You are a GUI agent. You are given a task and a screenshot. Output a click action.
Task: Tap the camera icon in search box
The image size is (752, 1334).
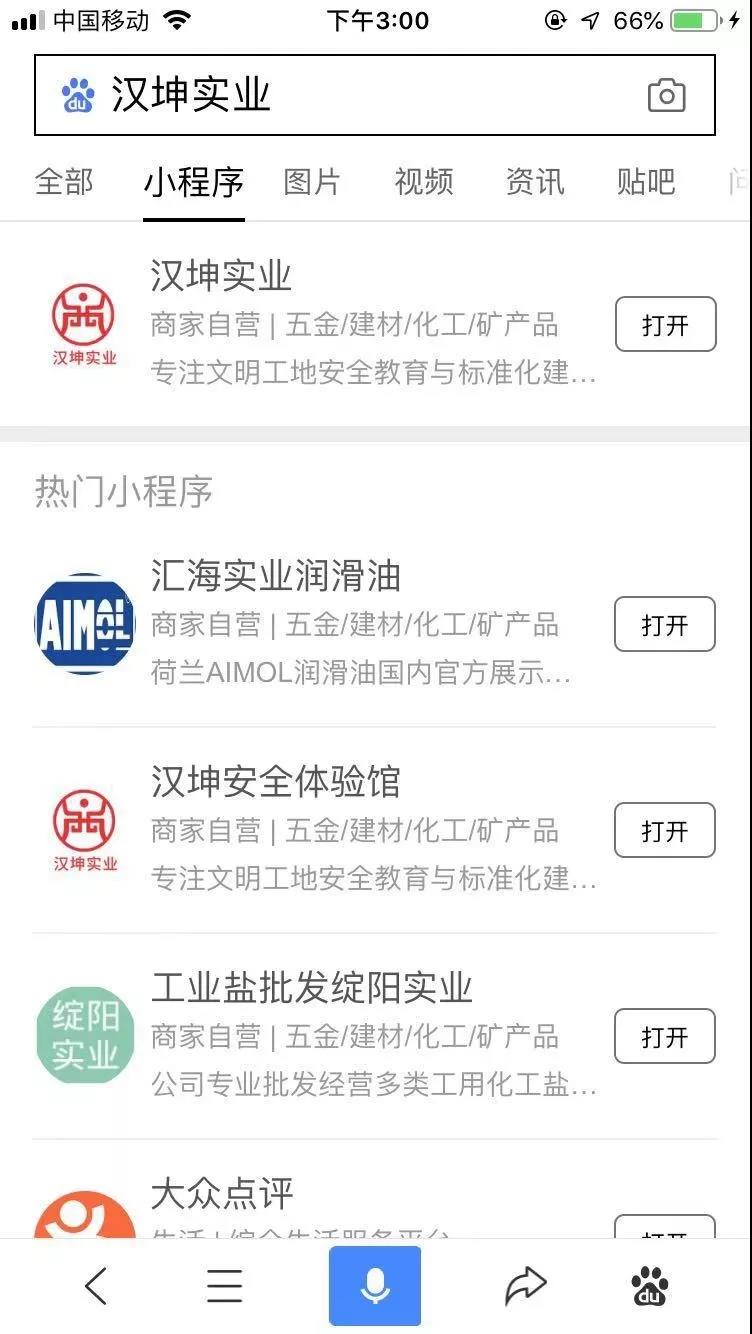[666, 96]
